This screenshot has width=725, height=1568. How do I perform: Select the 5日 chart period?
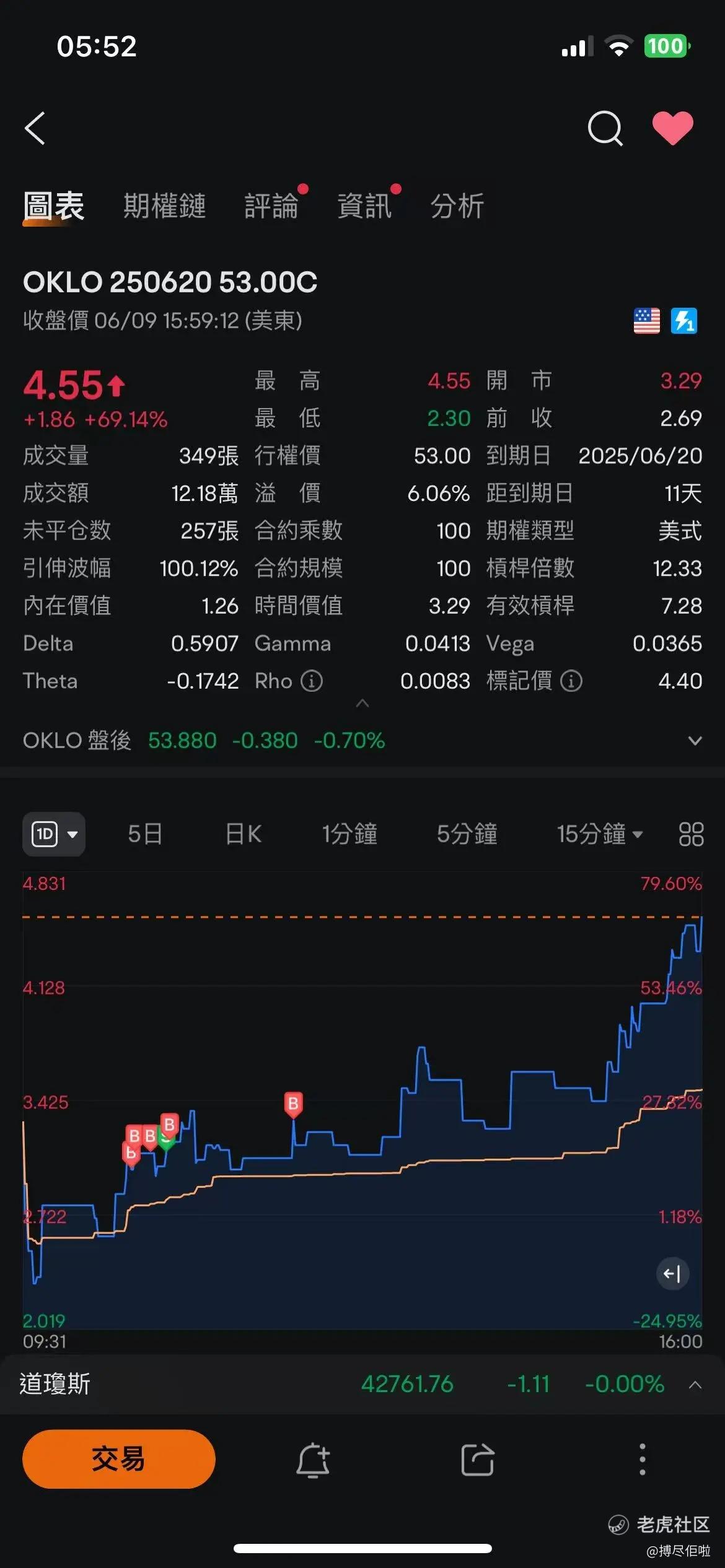(145, 834)
